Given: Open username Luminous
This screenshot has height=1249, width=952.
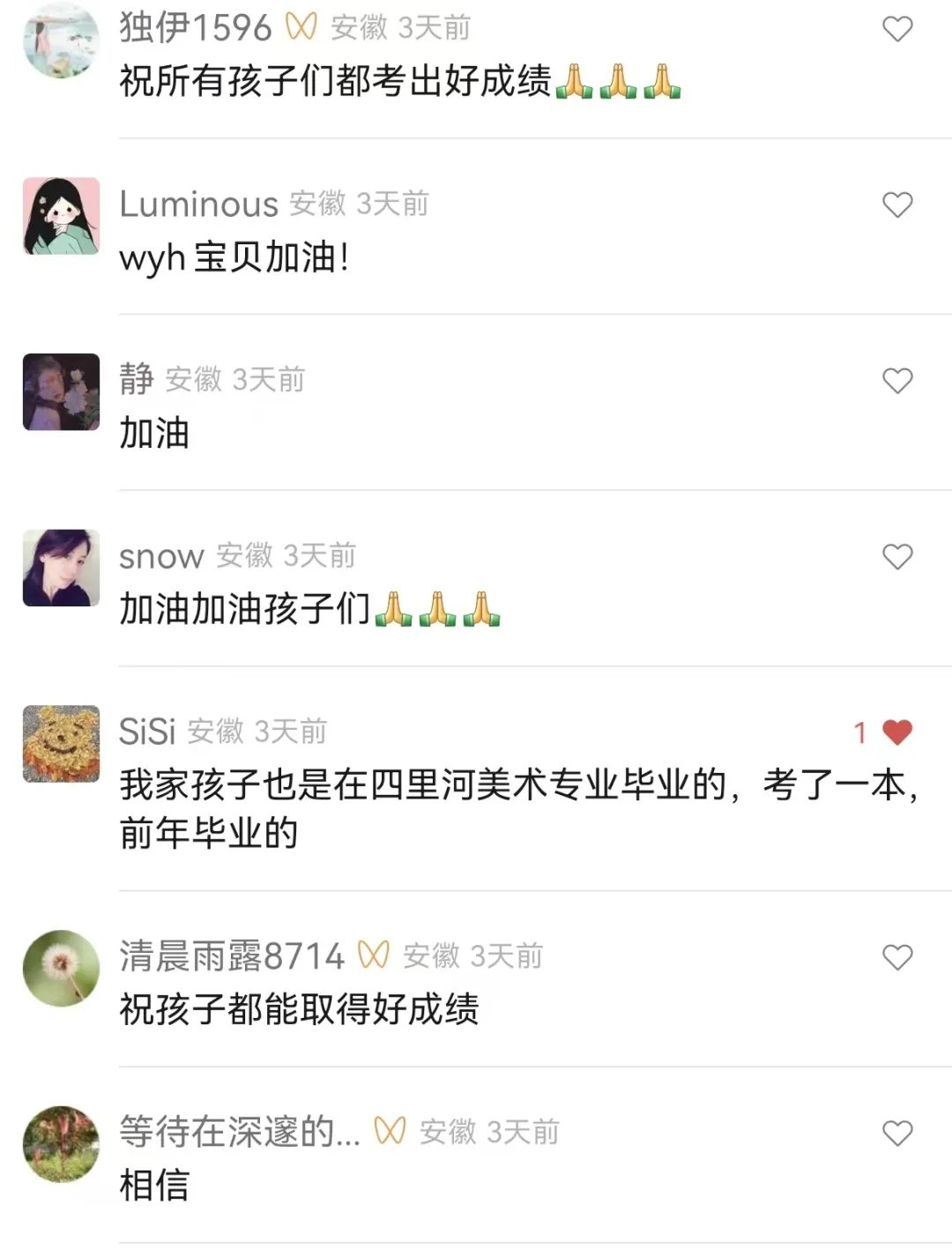Looking at the screenshot, I should 198,204.
